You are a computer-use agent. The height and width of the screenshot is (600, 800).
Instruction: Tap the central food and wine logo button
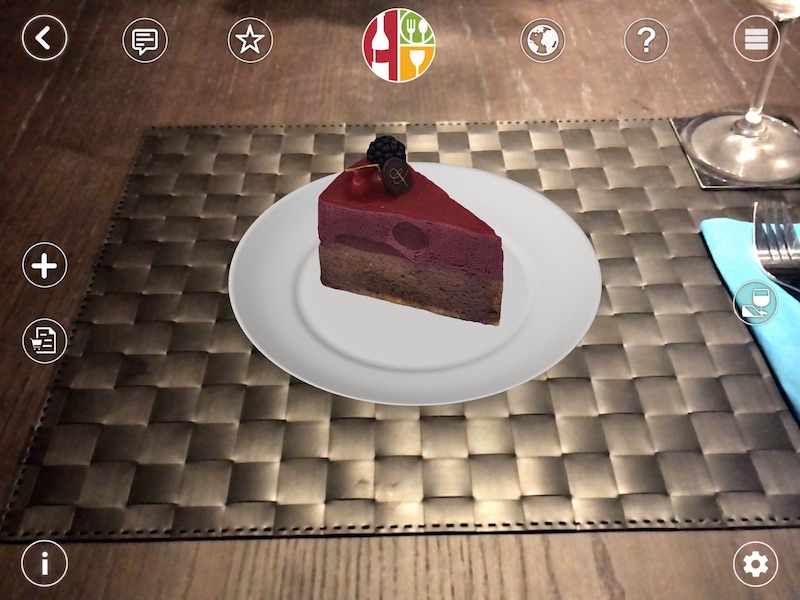(399, 45)
